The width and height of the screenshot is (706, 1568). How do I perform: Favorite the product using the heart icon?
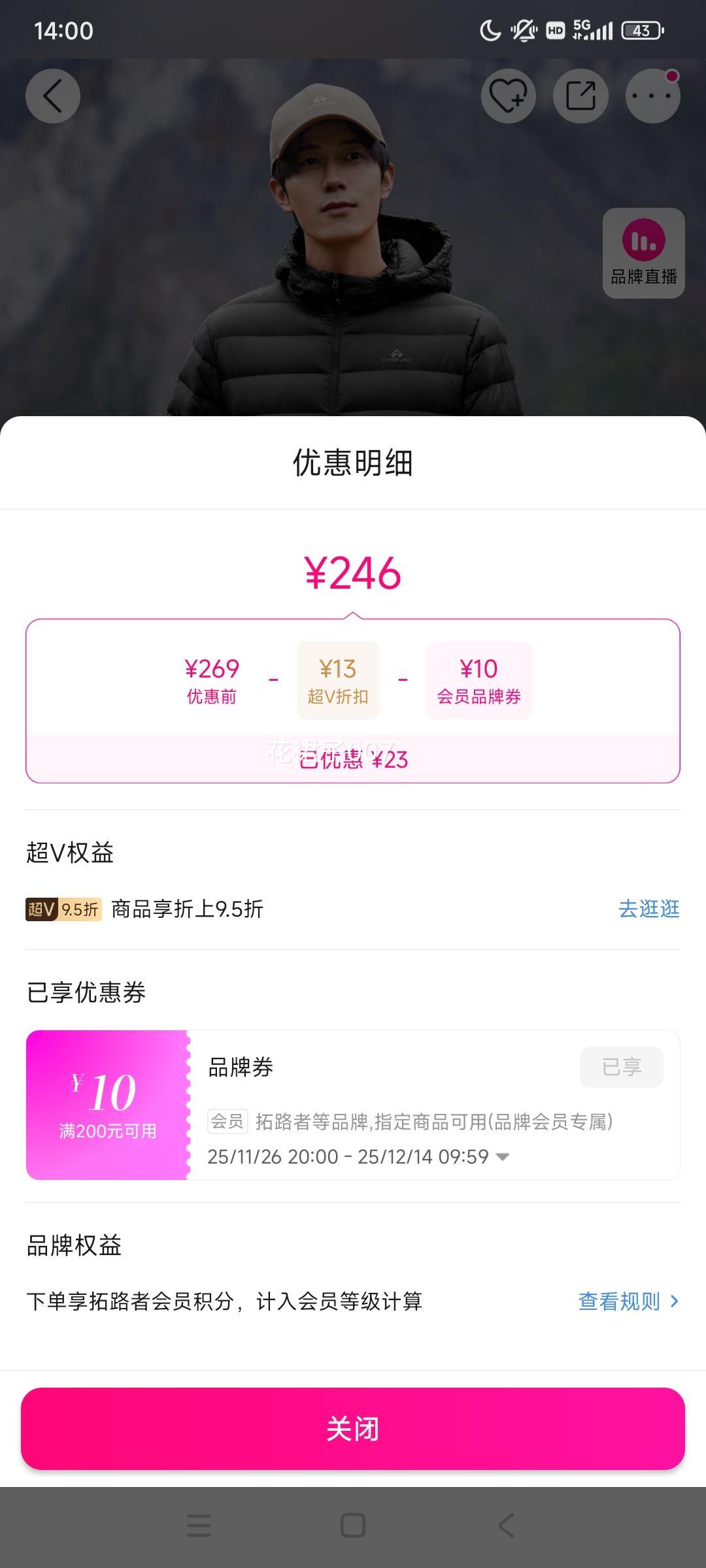(508, 95)
